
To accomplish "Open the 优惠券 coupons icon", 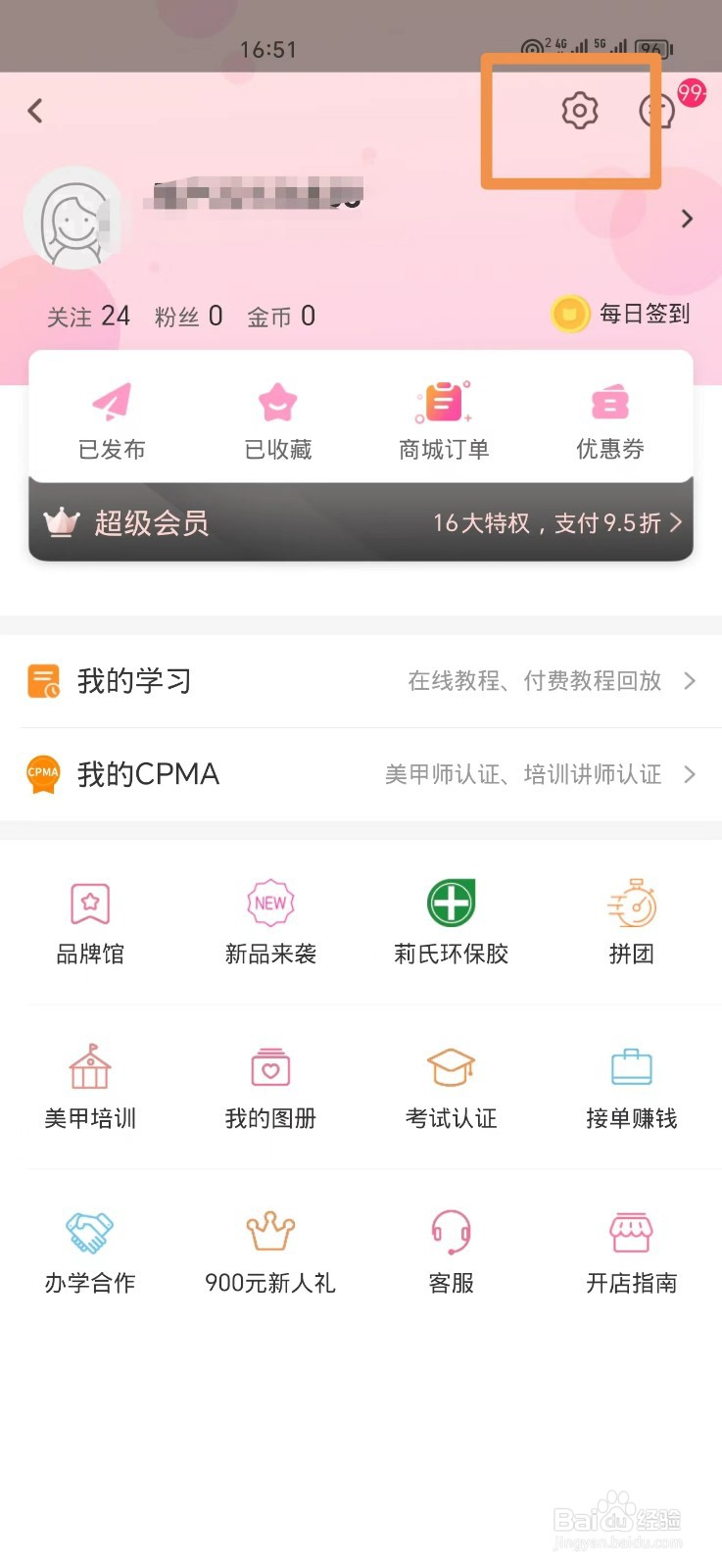I will (610, 401).
